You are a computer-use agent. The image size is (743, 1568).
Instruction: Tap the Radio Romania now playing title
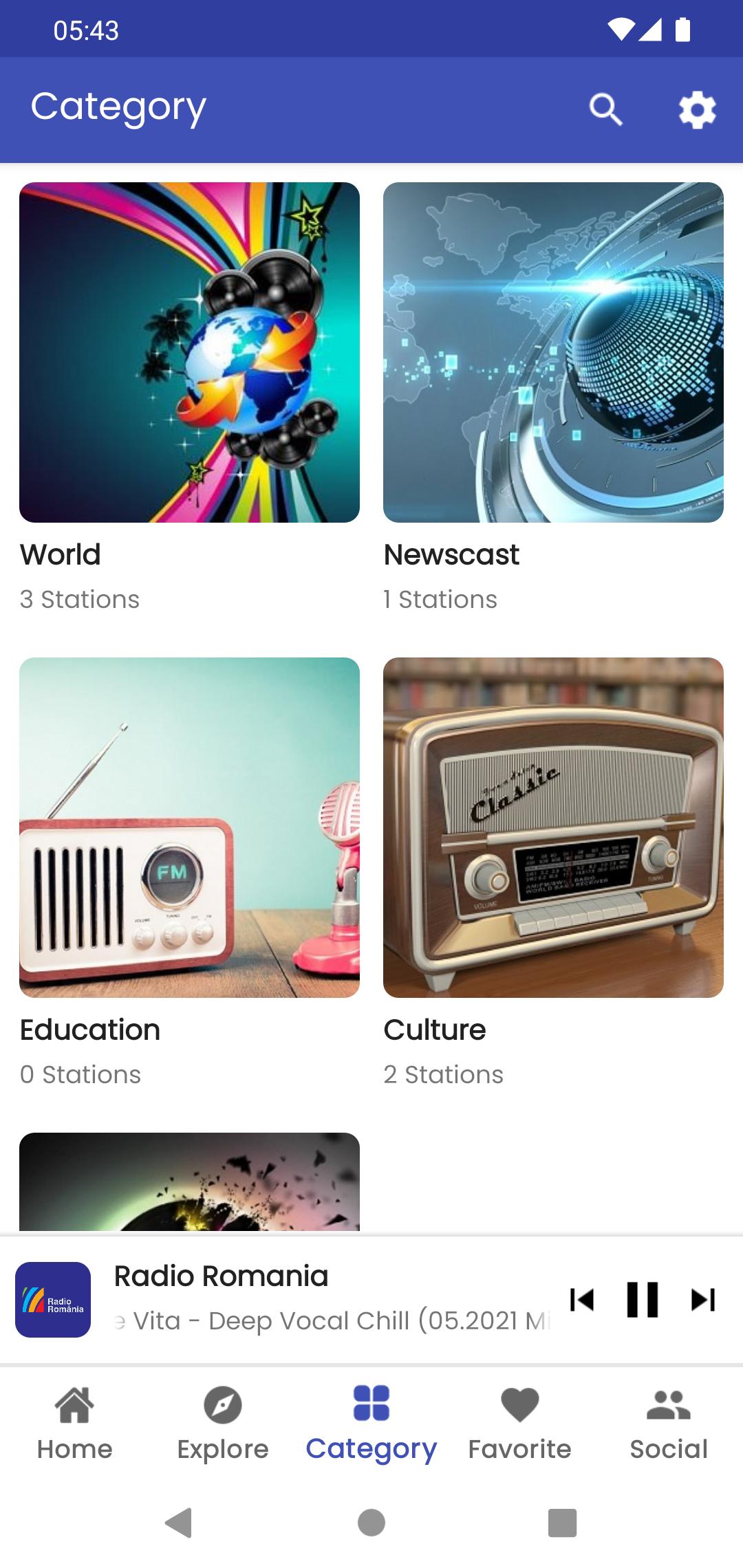(x=220, y=1276)
